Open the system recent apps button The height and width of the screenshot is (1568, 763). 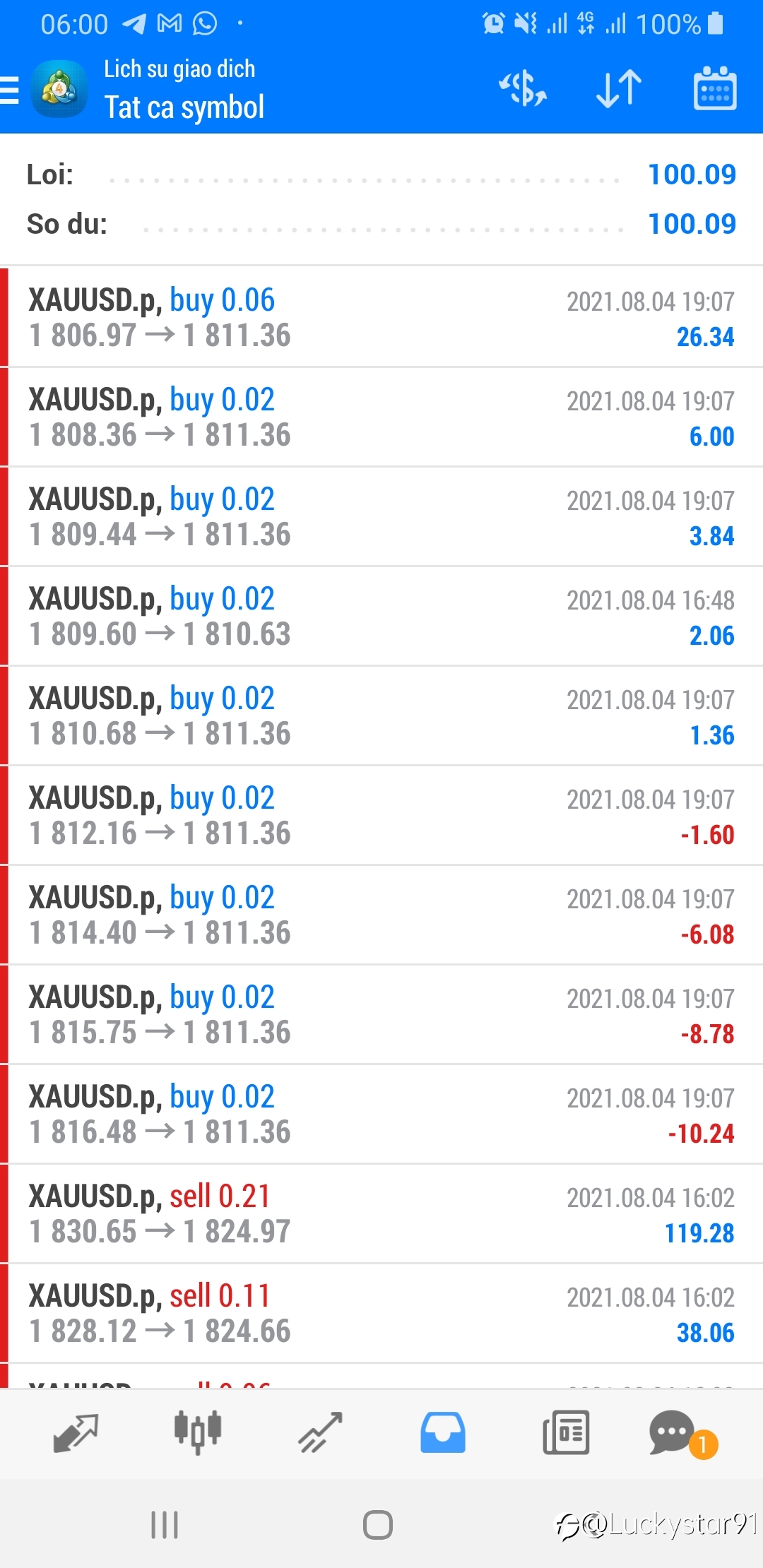click(x=165, y=1525)
